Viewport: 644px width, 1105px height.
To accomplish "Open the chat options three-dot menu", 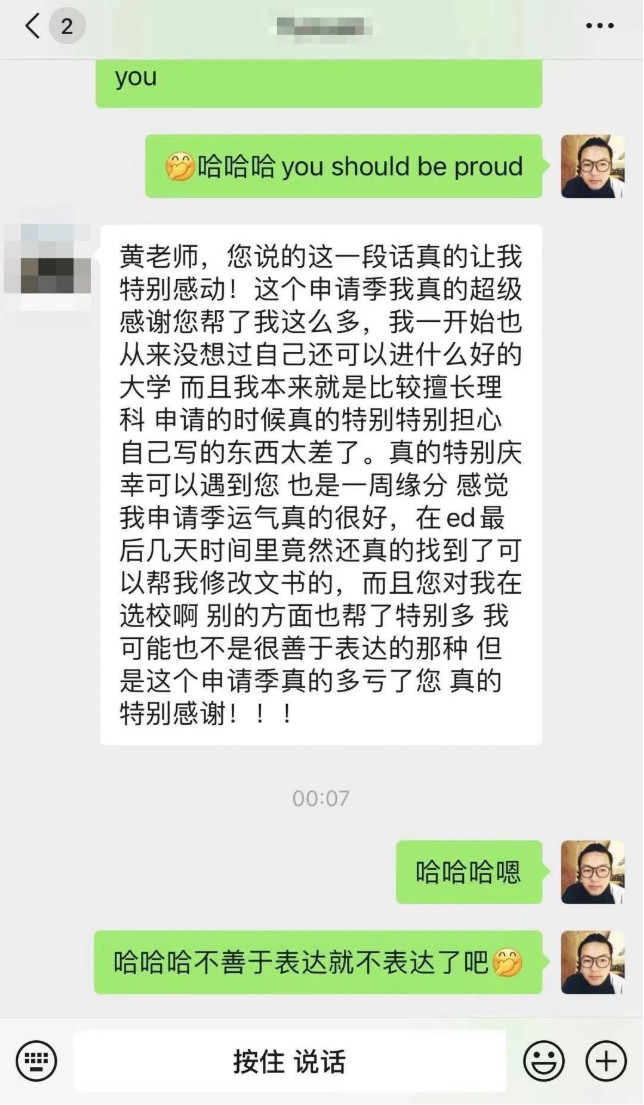I will pos(599,27).
